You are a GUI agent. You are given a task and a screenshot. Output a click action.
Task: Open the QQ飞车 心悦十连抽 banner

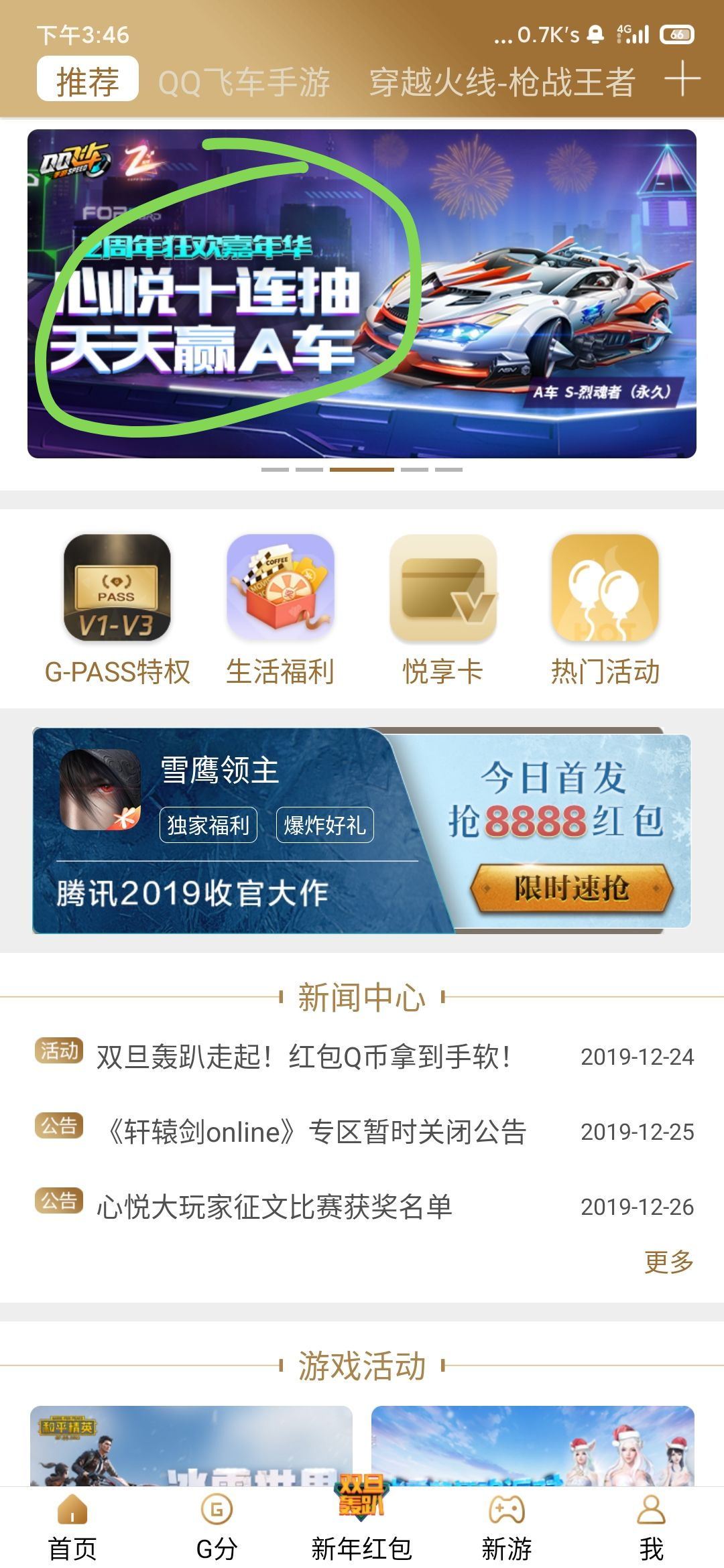click(x=361, y=293)
